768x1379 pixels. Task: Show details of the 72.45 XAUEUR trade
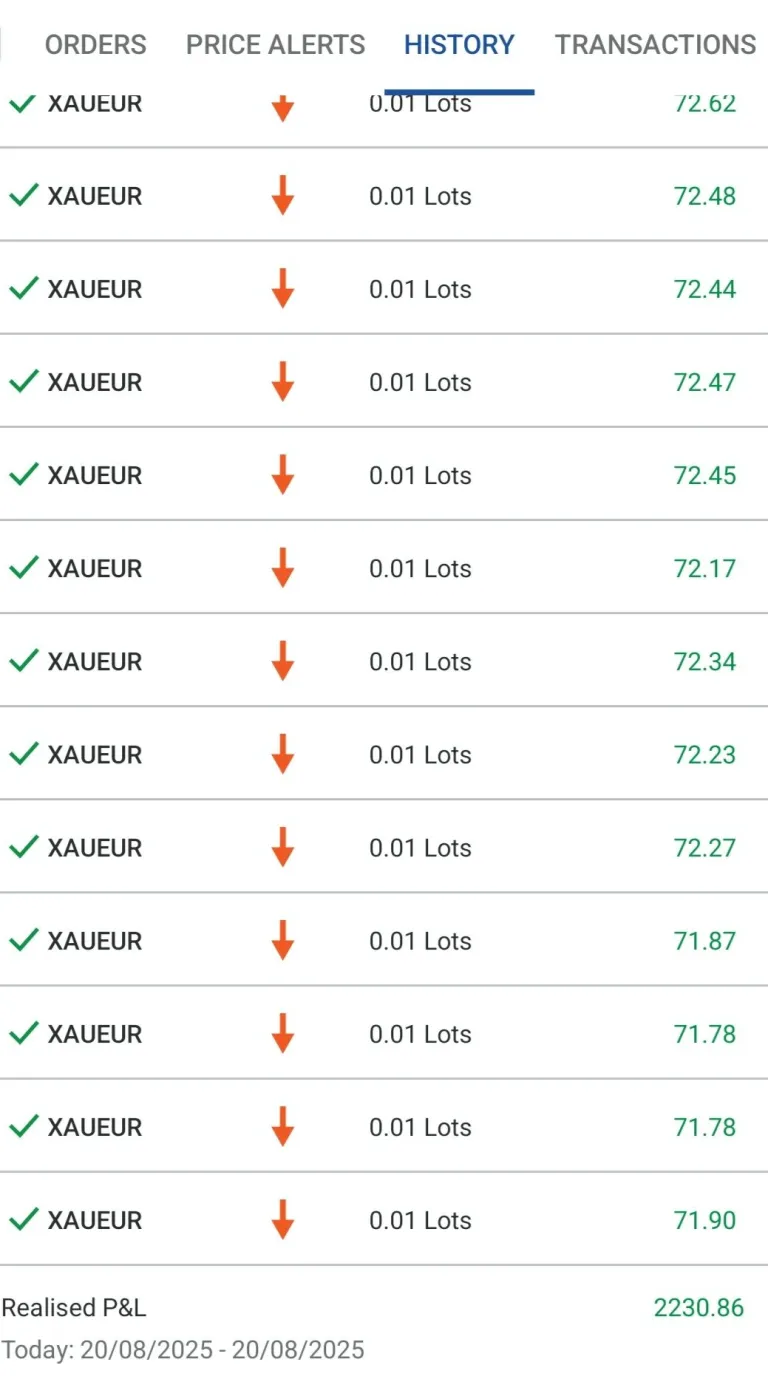[x=384, y=475]
